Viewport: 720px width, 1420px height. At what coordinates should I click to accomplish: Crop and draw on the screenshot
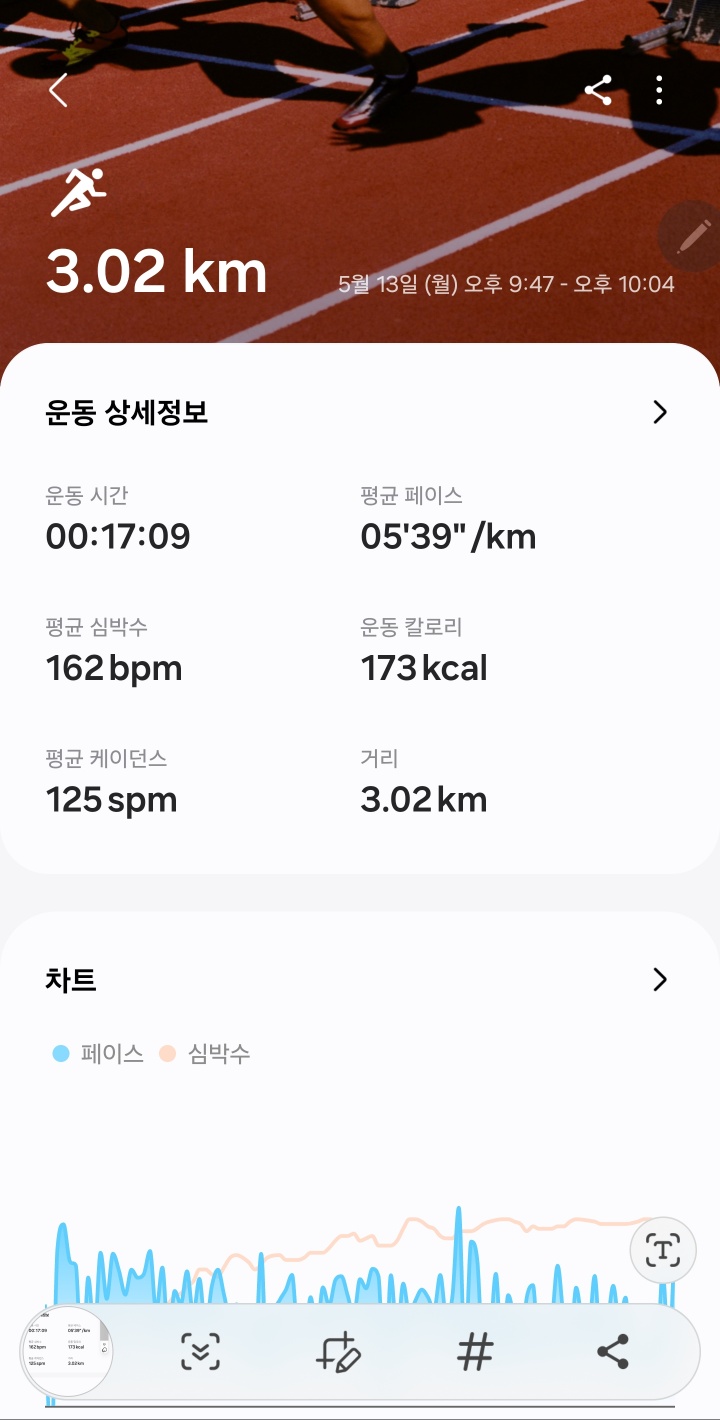tap(337, 1352)
